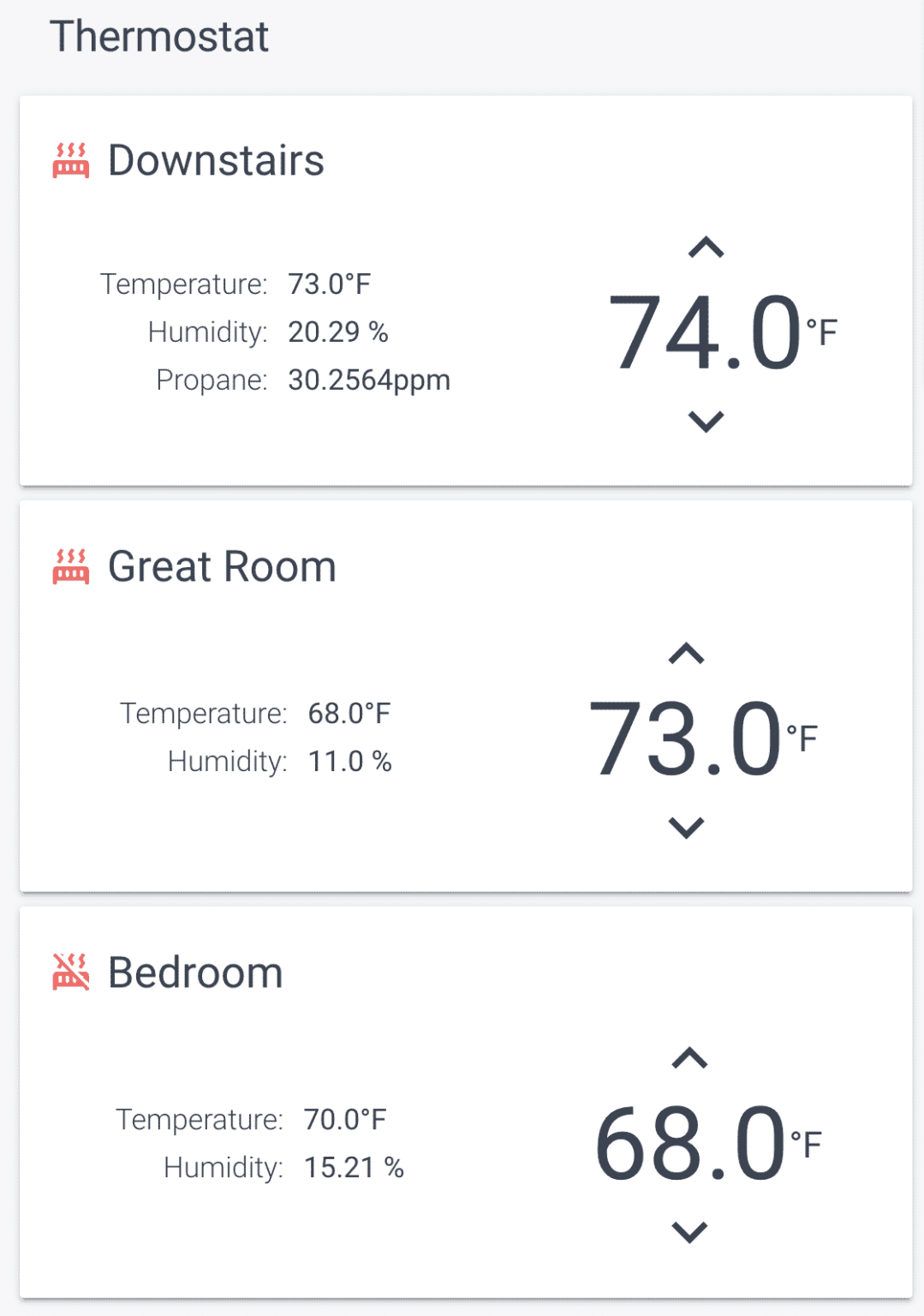Tap the Great Room heating status icon
The height and width of the screenshot is (1316, 924).
(70, 565)
